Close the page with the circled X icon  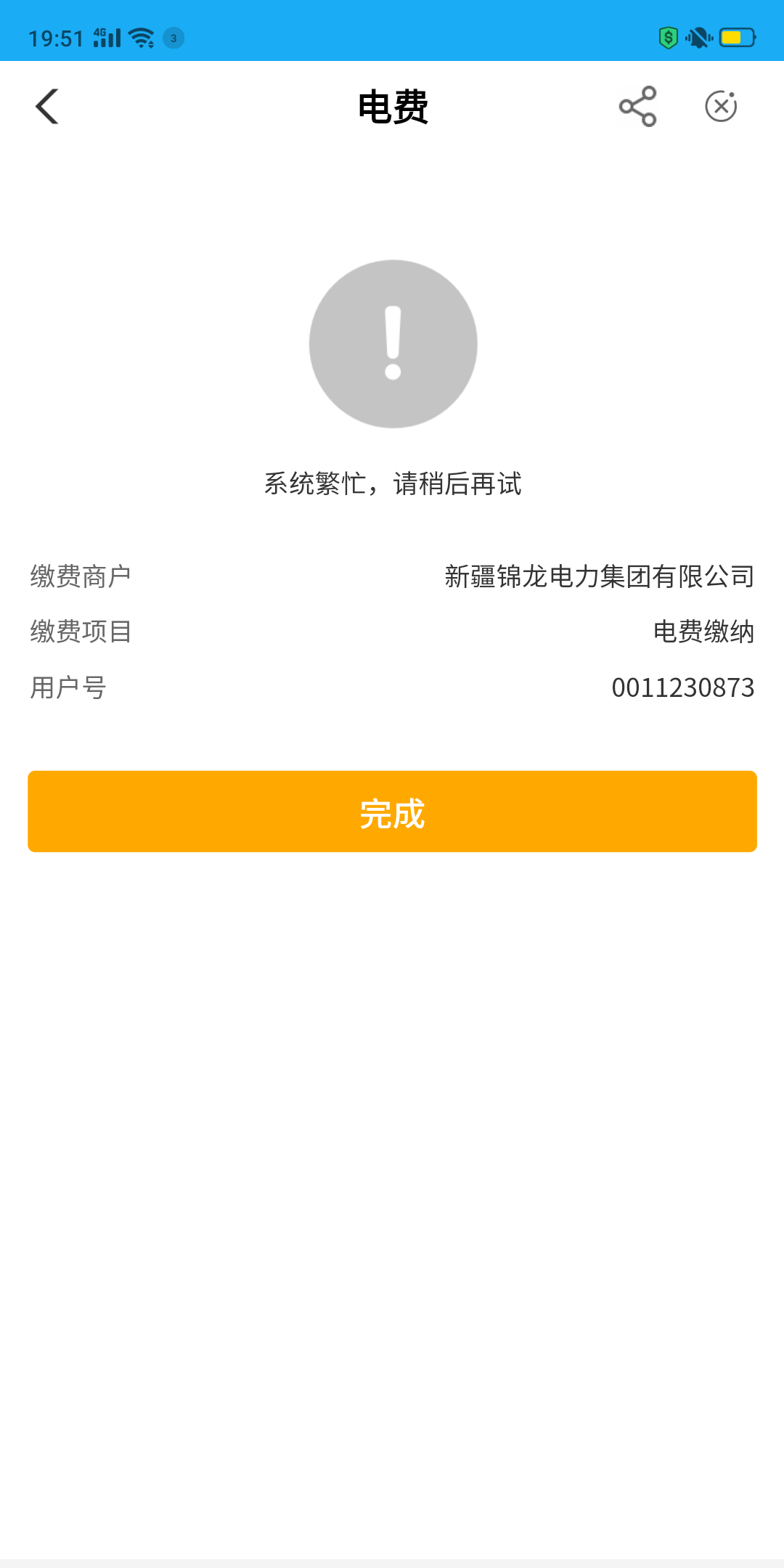[x=722, y=107]
